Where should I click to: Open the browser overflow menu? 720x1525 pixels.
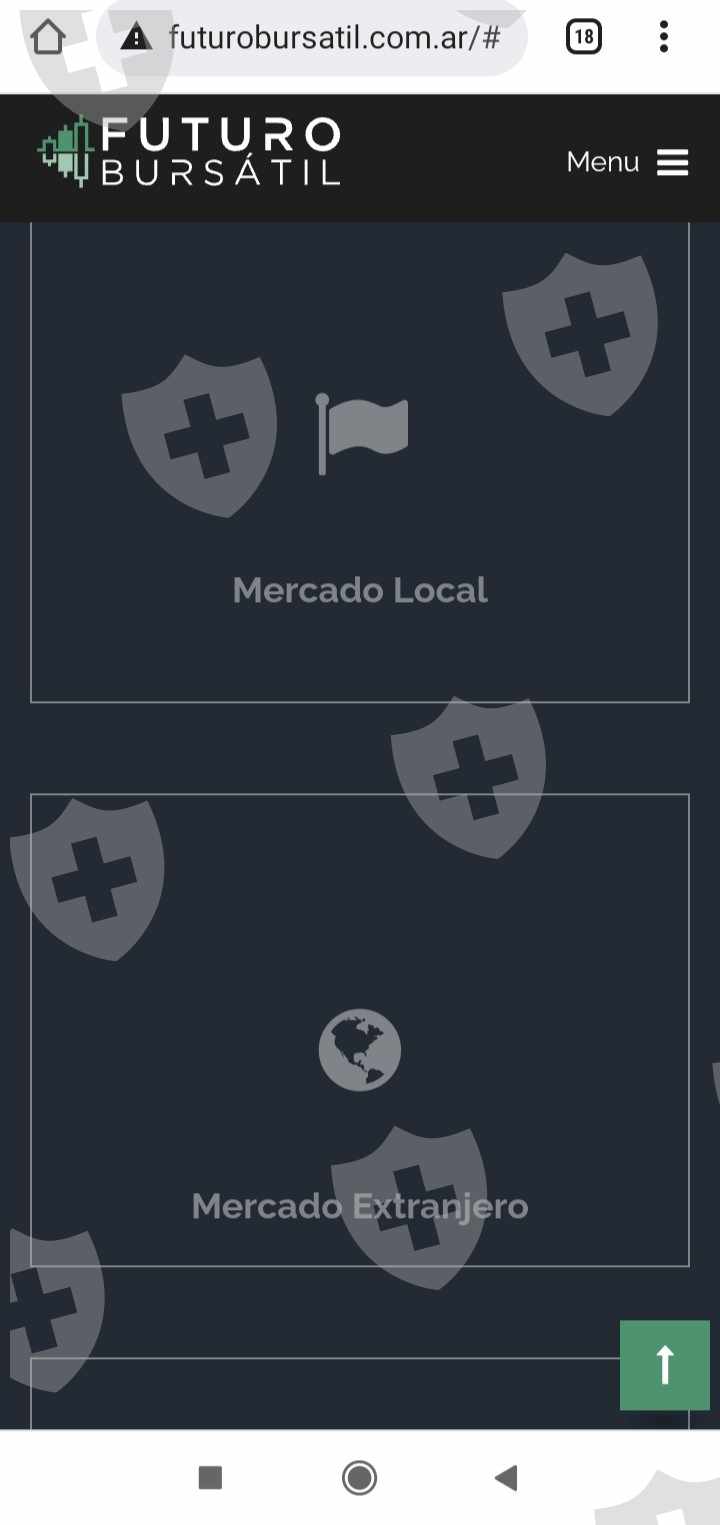pos(664,38)
